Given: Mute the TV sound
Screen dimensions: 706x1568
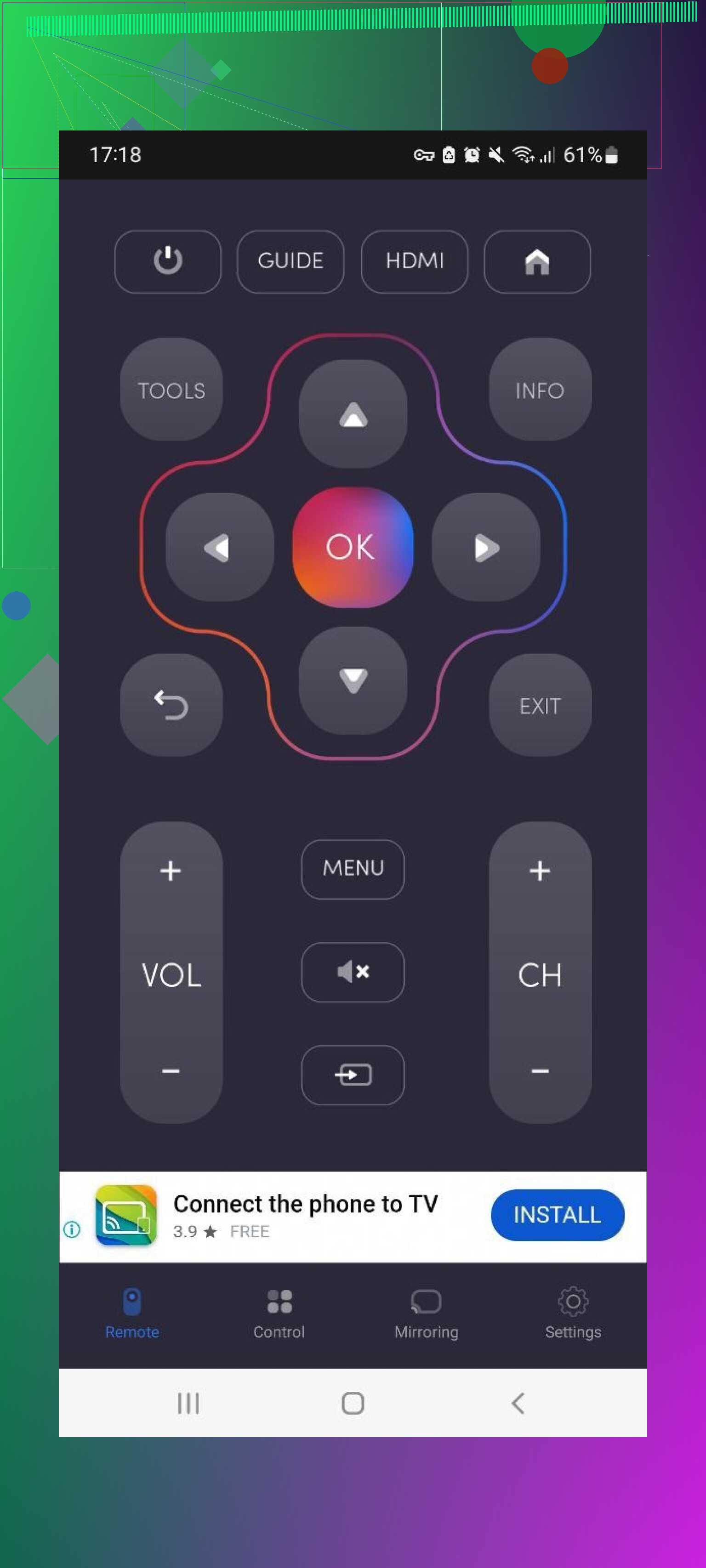Looking at the screenshot, I should [x=353, y=972].
